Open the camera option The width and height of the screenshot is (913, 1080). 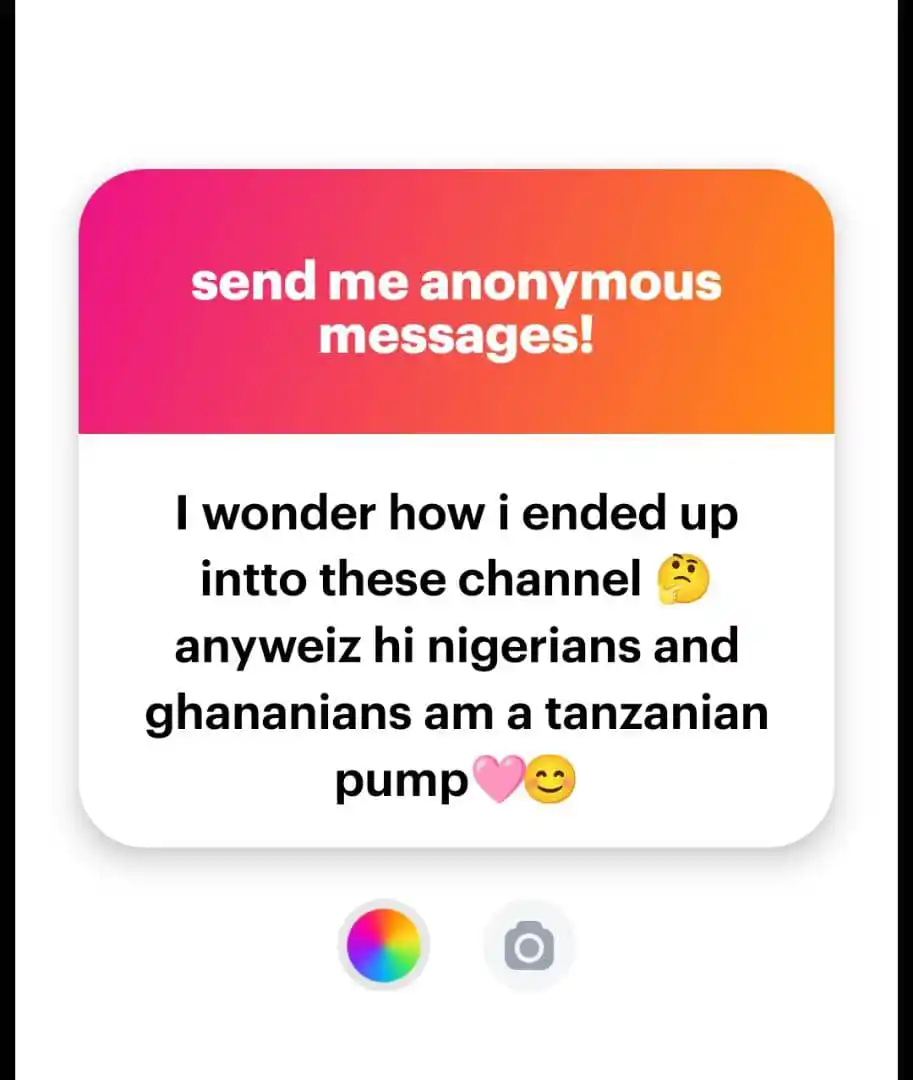(x=529, y=945)
